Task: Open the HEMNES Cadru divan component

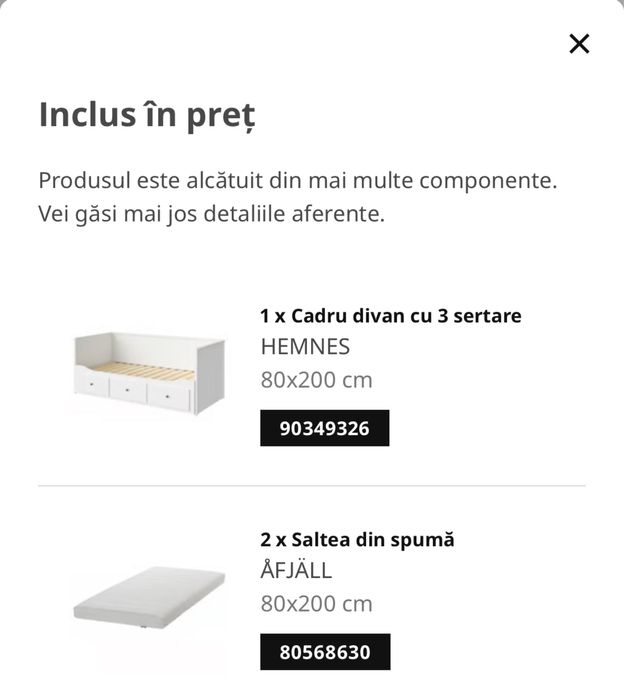Action: tap(390, 316)
